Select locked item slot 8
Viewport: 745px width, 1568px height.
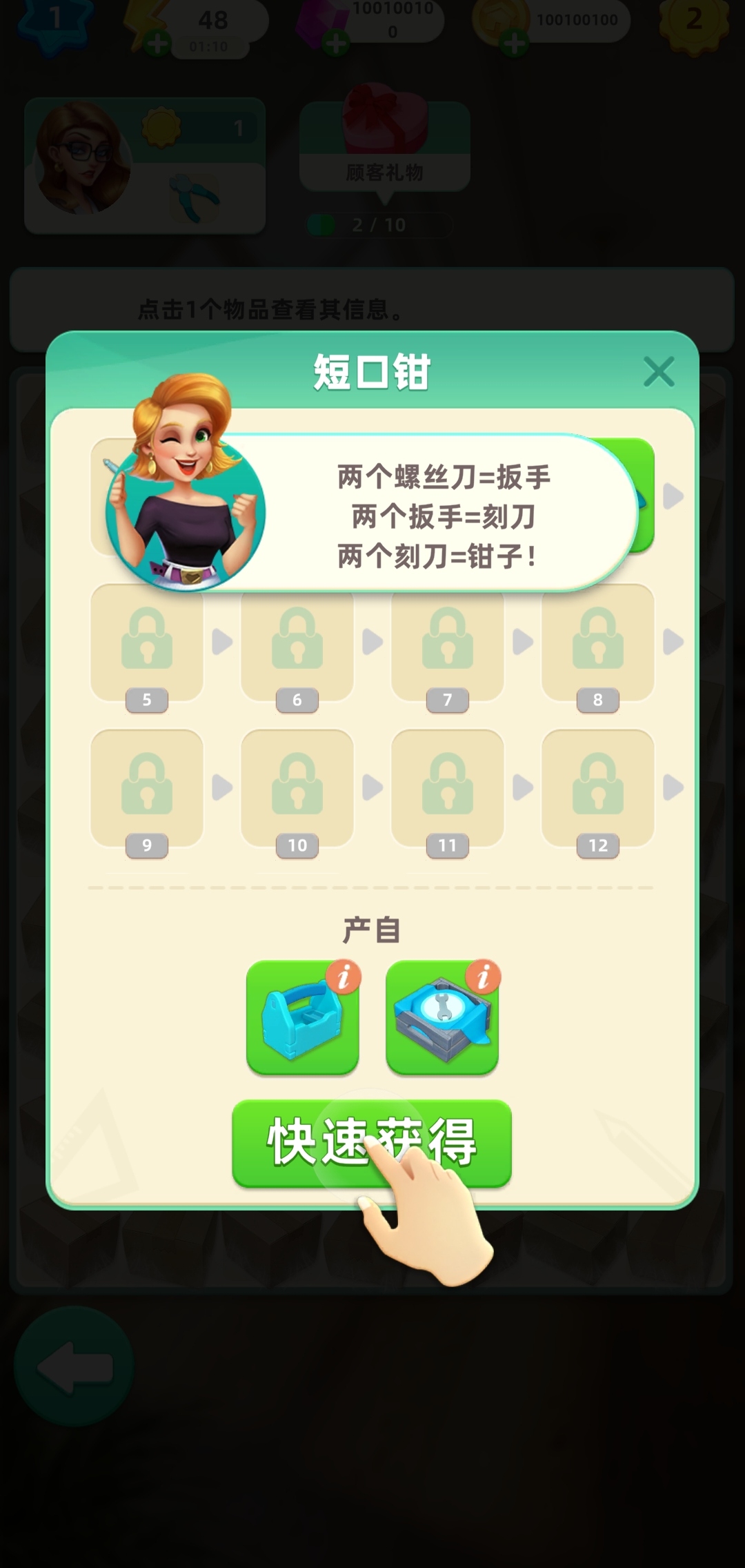[x=598, y=643]
